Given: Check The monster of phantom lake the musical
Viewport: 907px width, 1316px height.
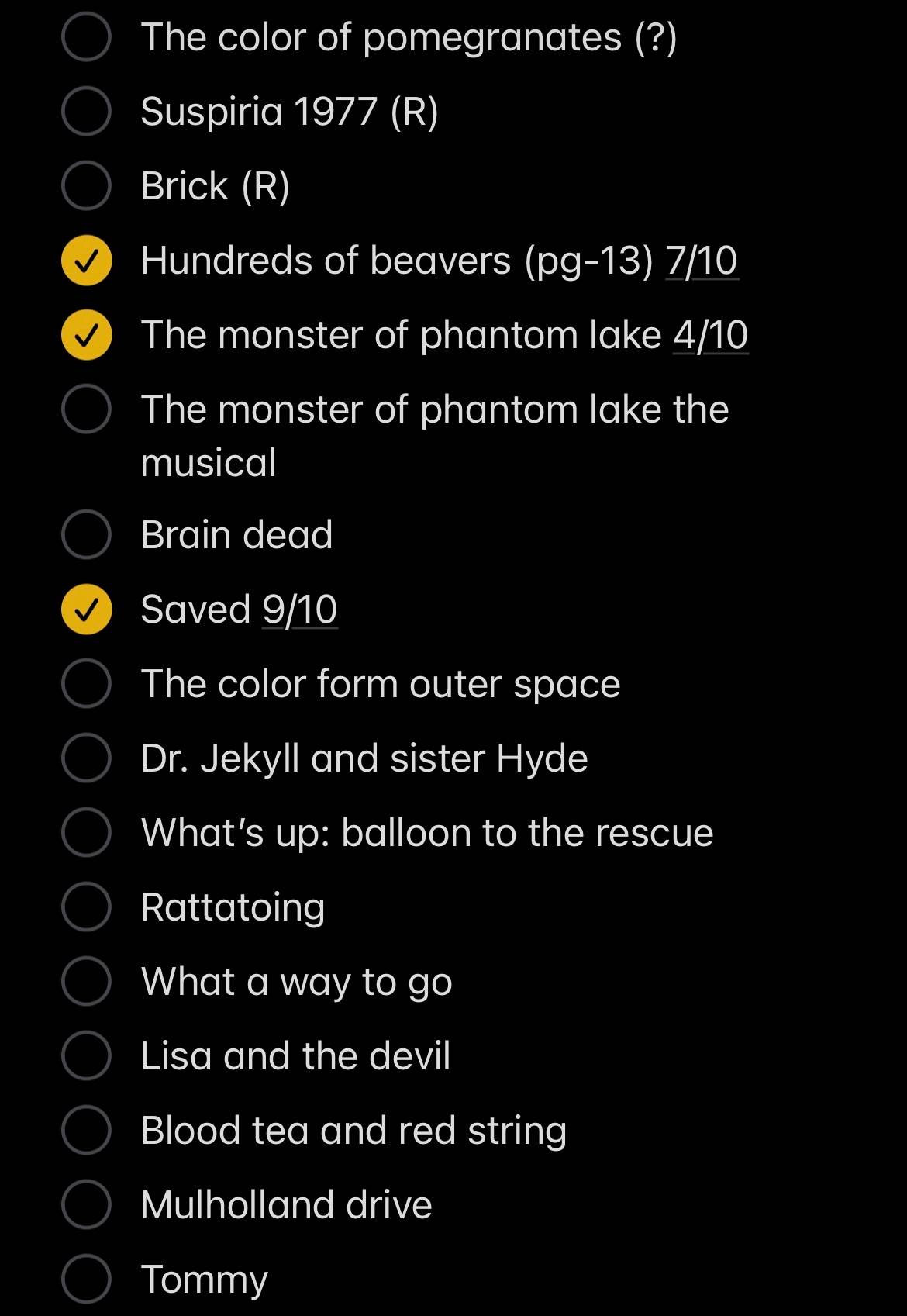Looking at the screenshot, I should coord(86,409).
